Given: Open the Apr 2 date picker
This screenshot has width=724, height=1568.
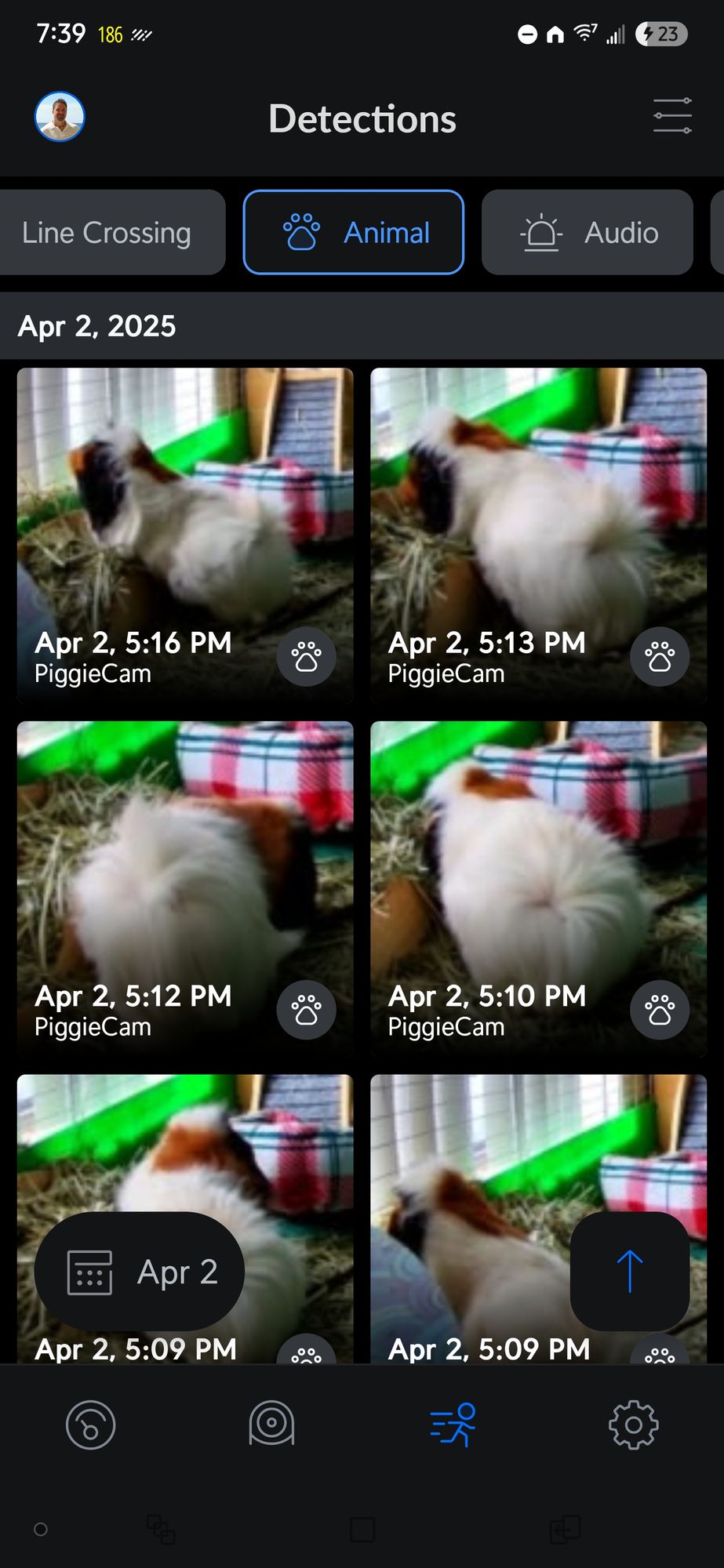Looking at the screenshot, I should (x=140, y=1272).
